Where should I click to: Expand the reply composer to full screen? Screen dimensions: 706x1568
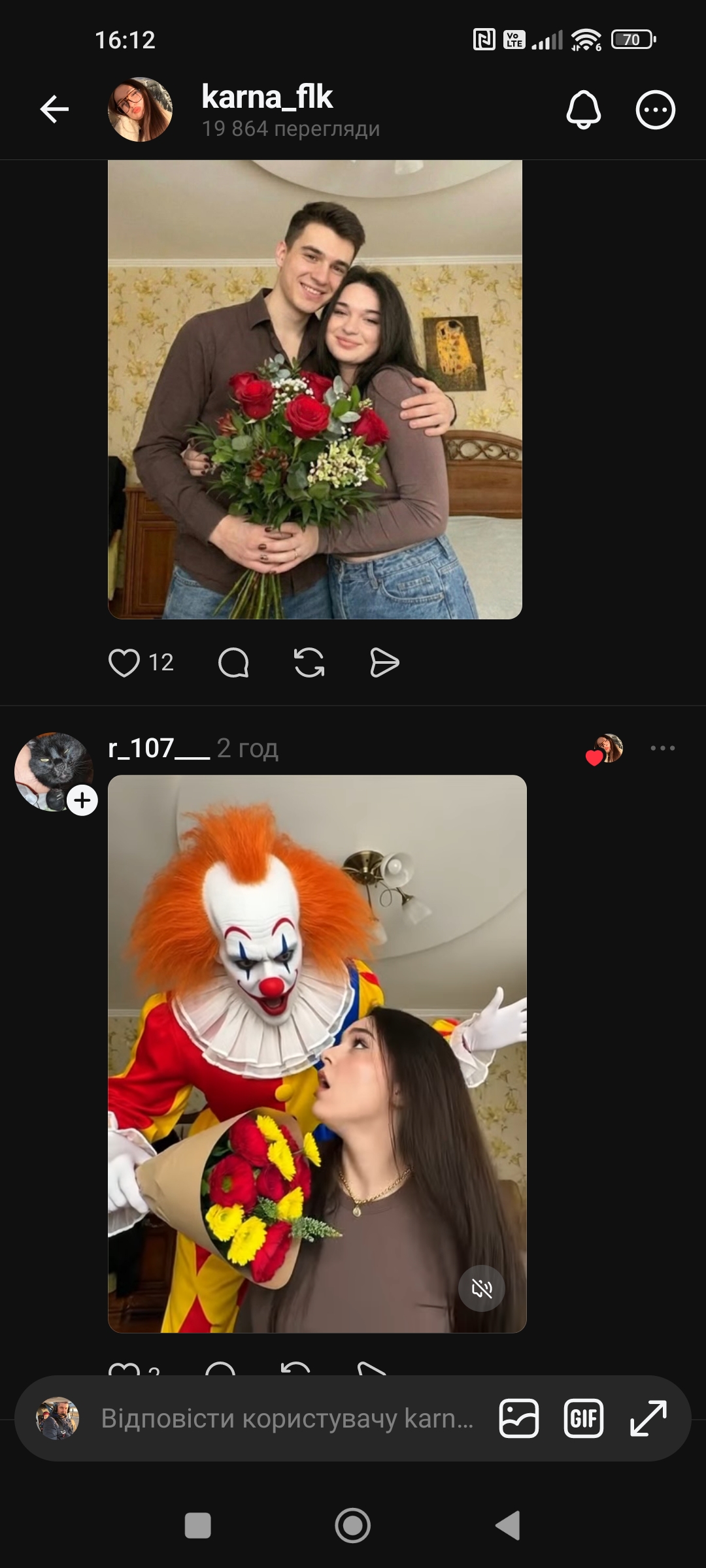click(648, 1419)
